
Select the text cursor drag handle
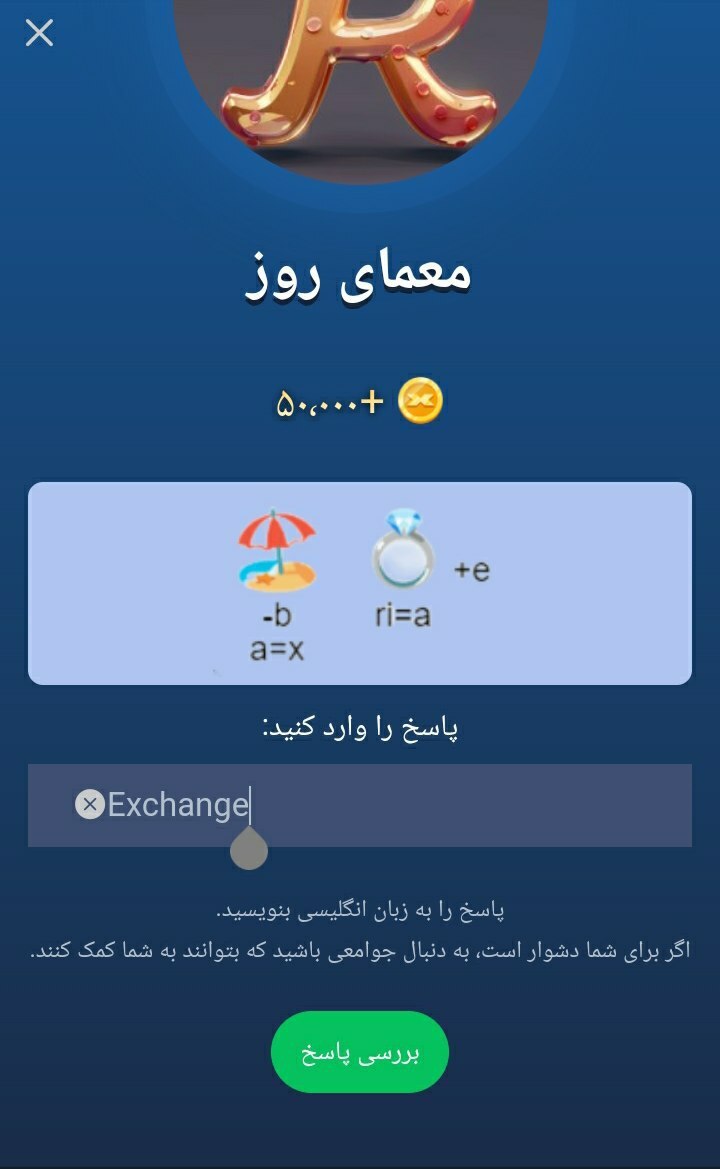pos(247,849)
